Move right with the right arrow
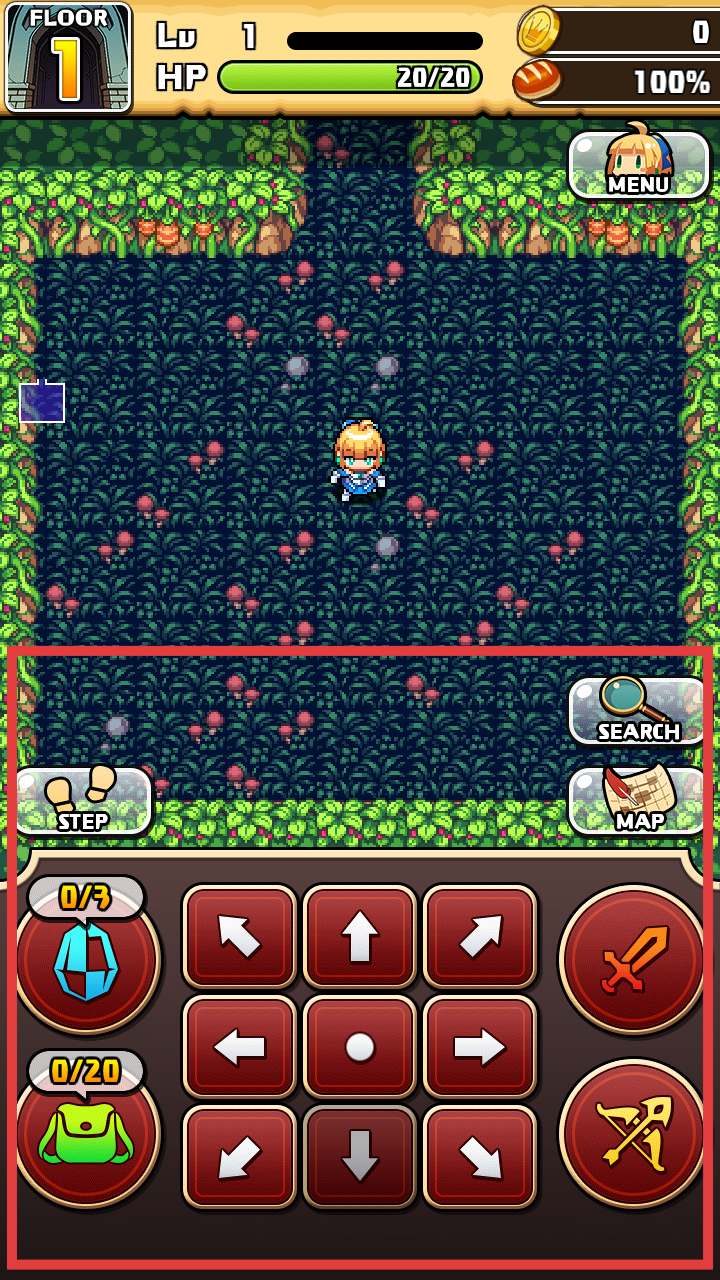 [480, 1047]
